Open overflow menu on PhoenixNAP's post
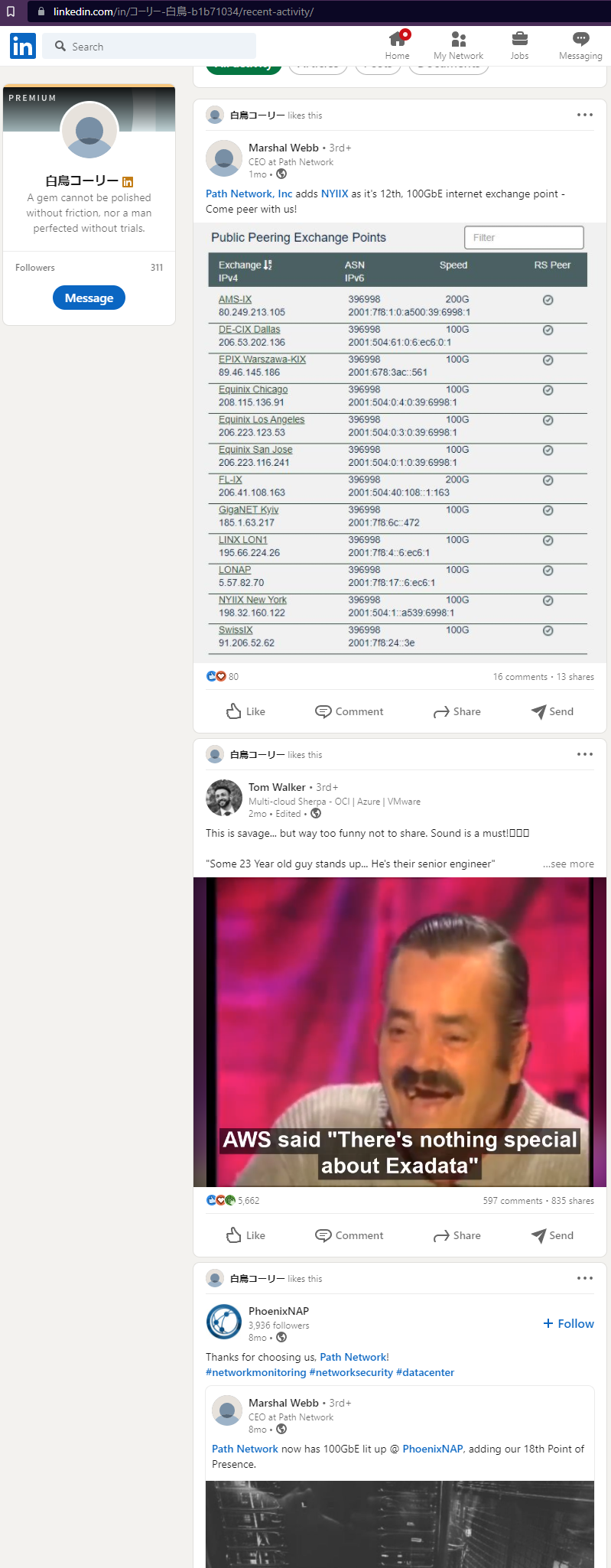This screenshot has width=611, height=1568. coord(584,1278)
